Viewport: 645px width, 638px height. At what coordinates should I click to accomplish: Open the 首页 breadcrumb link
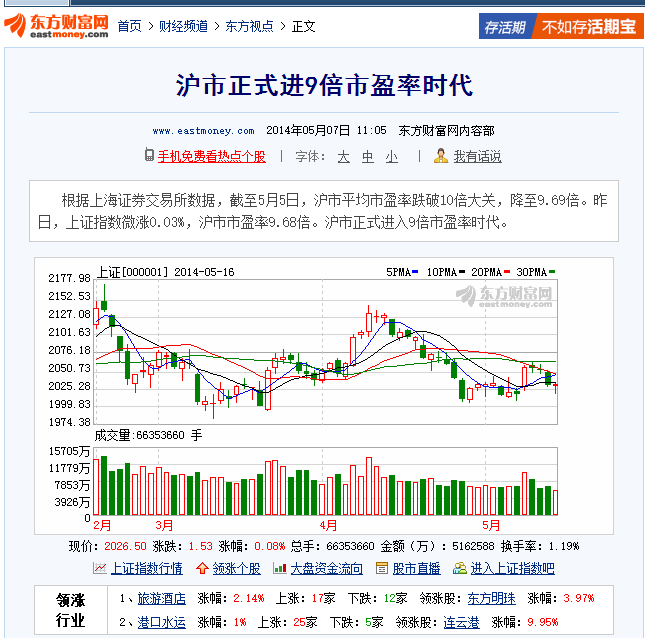[x=129, y=26]
